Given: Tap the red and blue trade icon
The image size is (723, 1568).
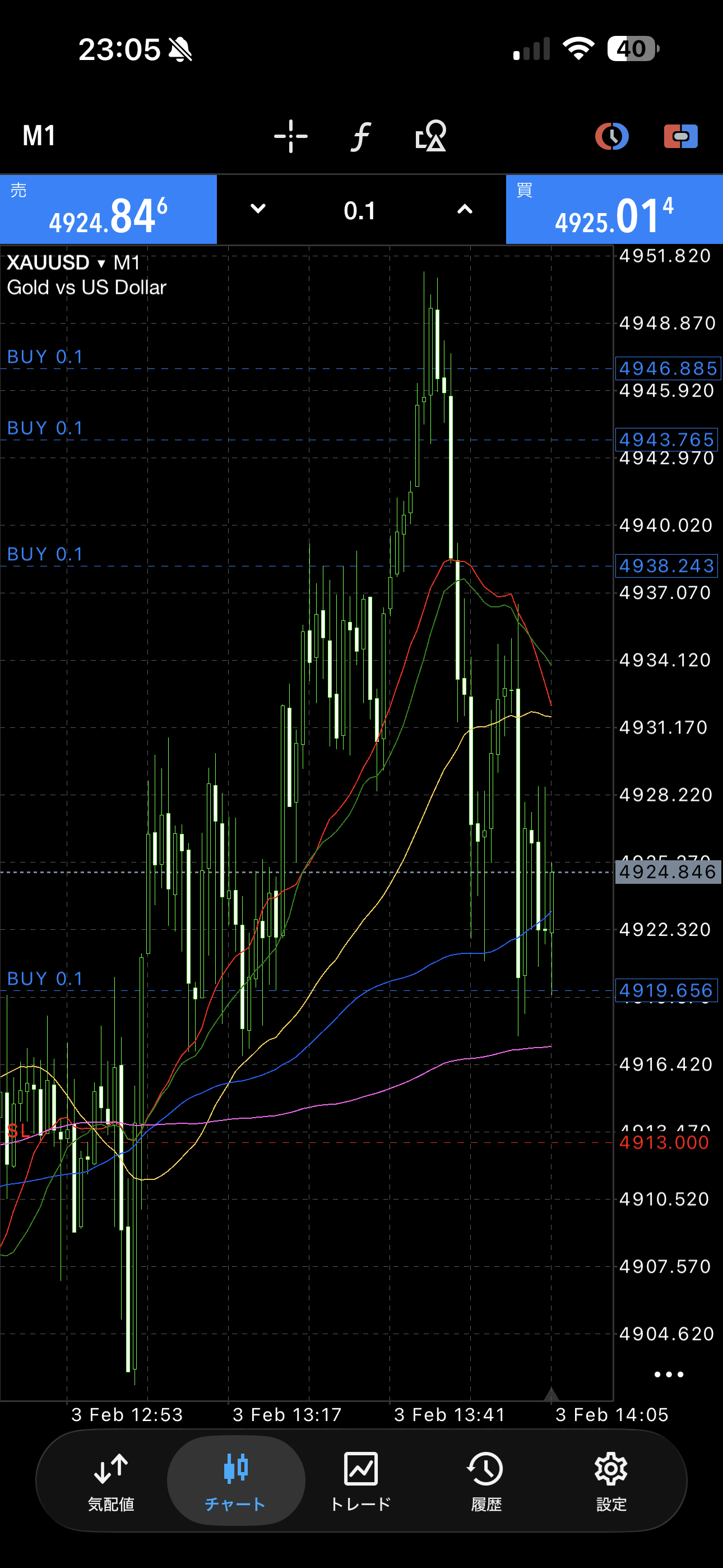Looking at the screenshot, I should [680, 136].
